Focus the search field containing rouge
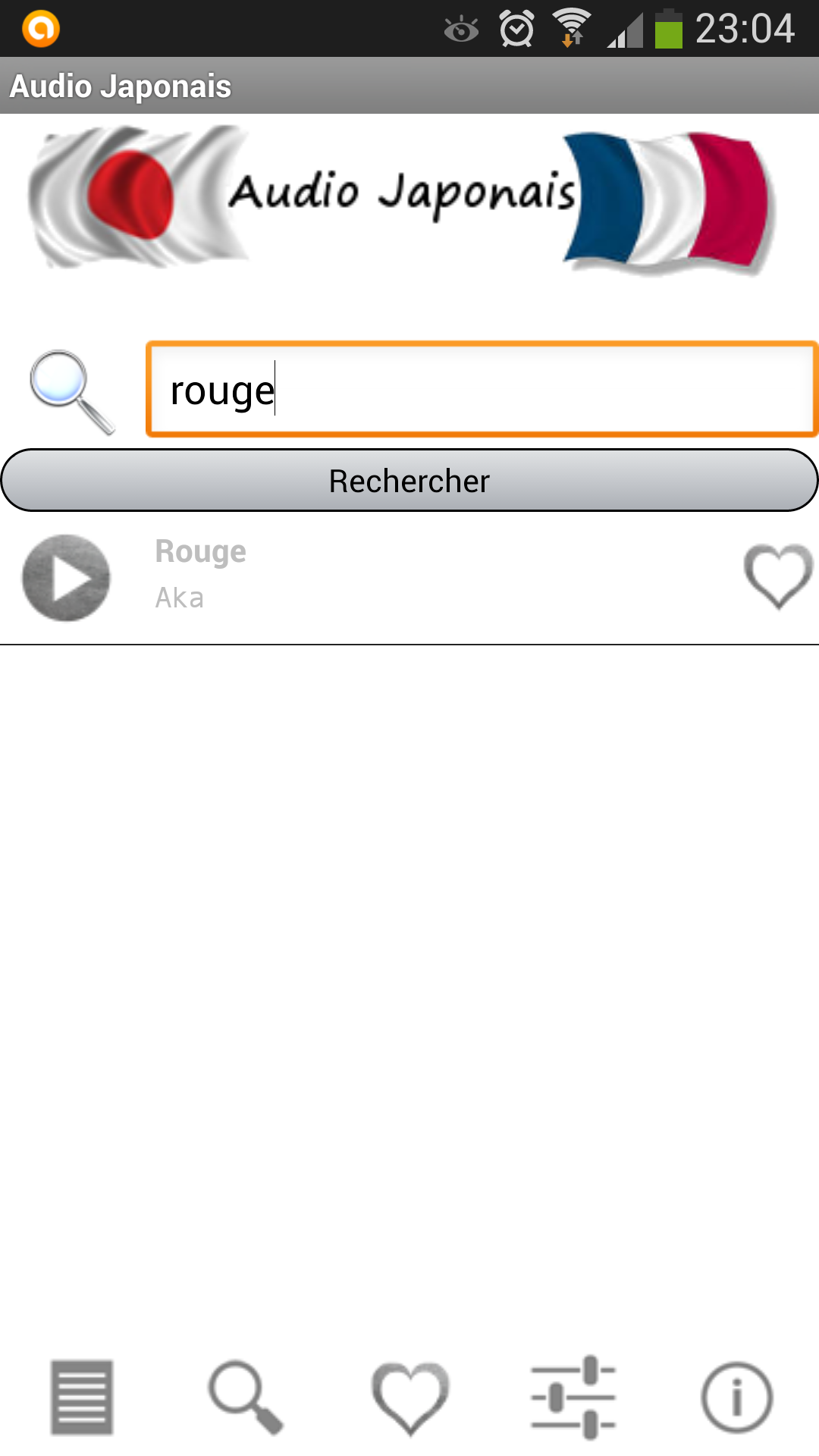The width and height of the screenshot is (819, 1456). coord(481,390)
